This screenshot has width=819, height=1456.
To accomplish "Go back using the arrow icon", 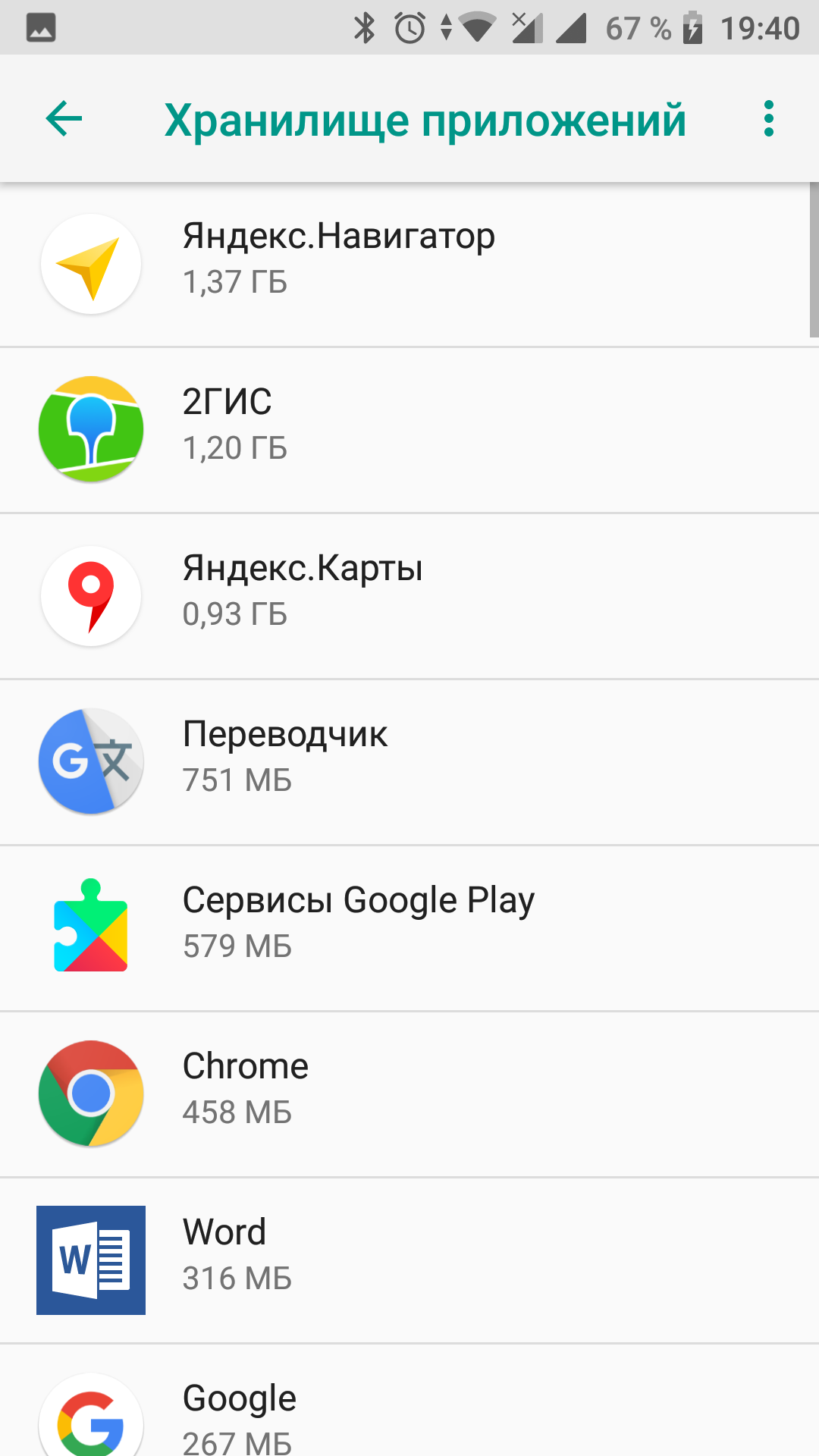I will point(64,119).
